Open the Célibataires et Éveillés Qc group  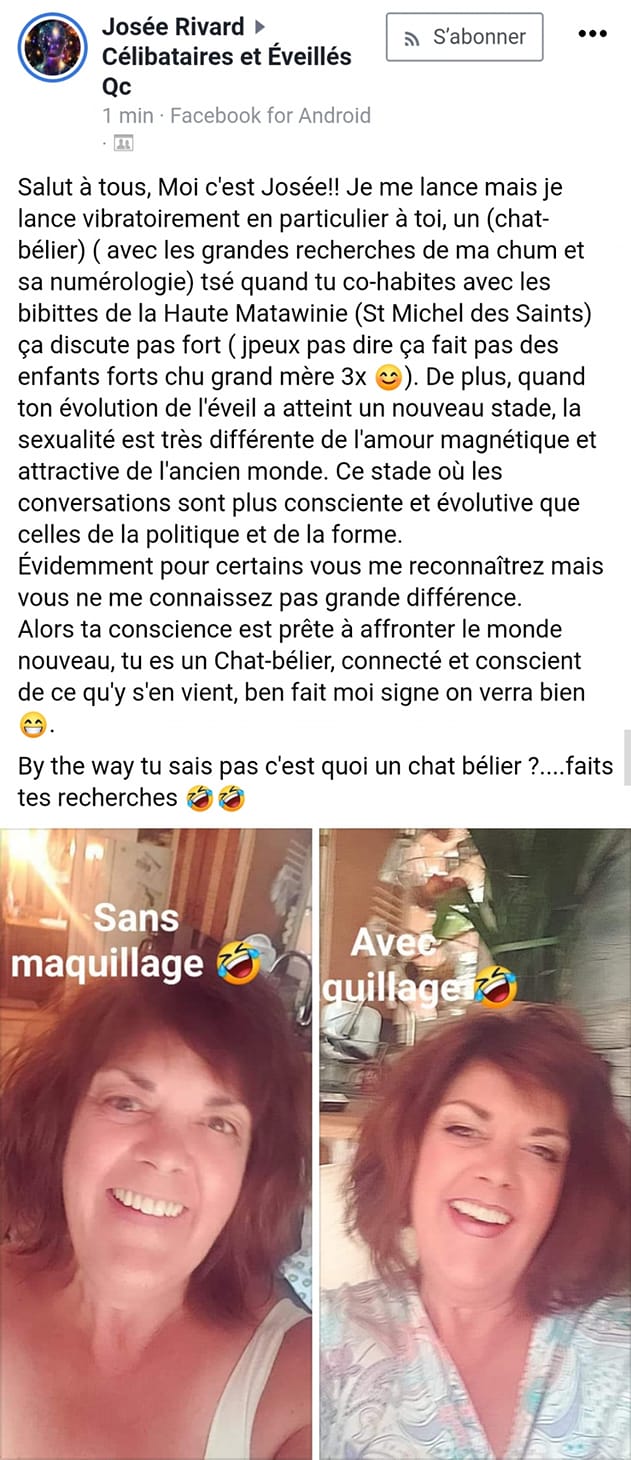pyautogui.click(x=226, y=57)
